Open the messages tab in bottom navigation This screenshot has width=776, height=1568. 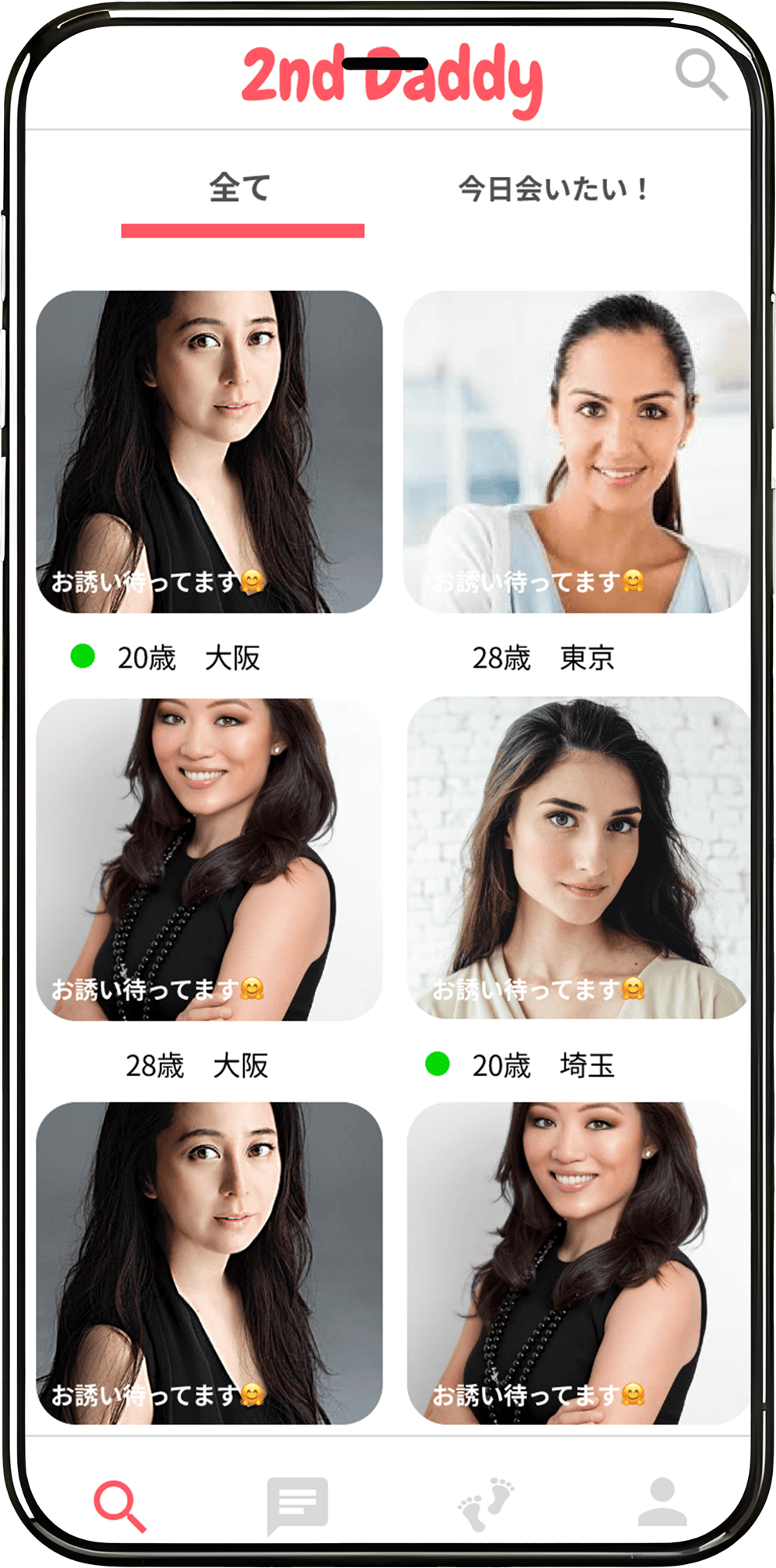coord(297,1505)
